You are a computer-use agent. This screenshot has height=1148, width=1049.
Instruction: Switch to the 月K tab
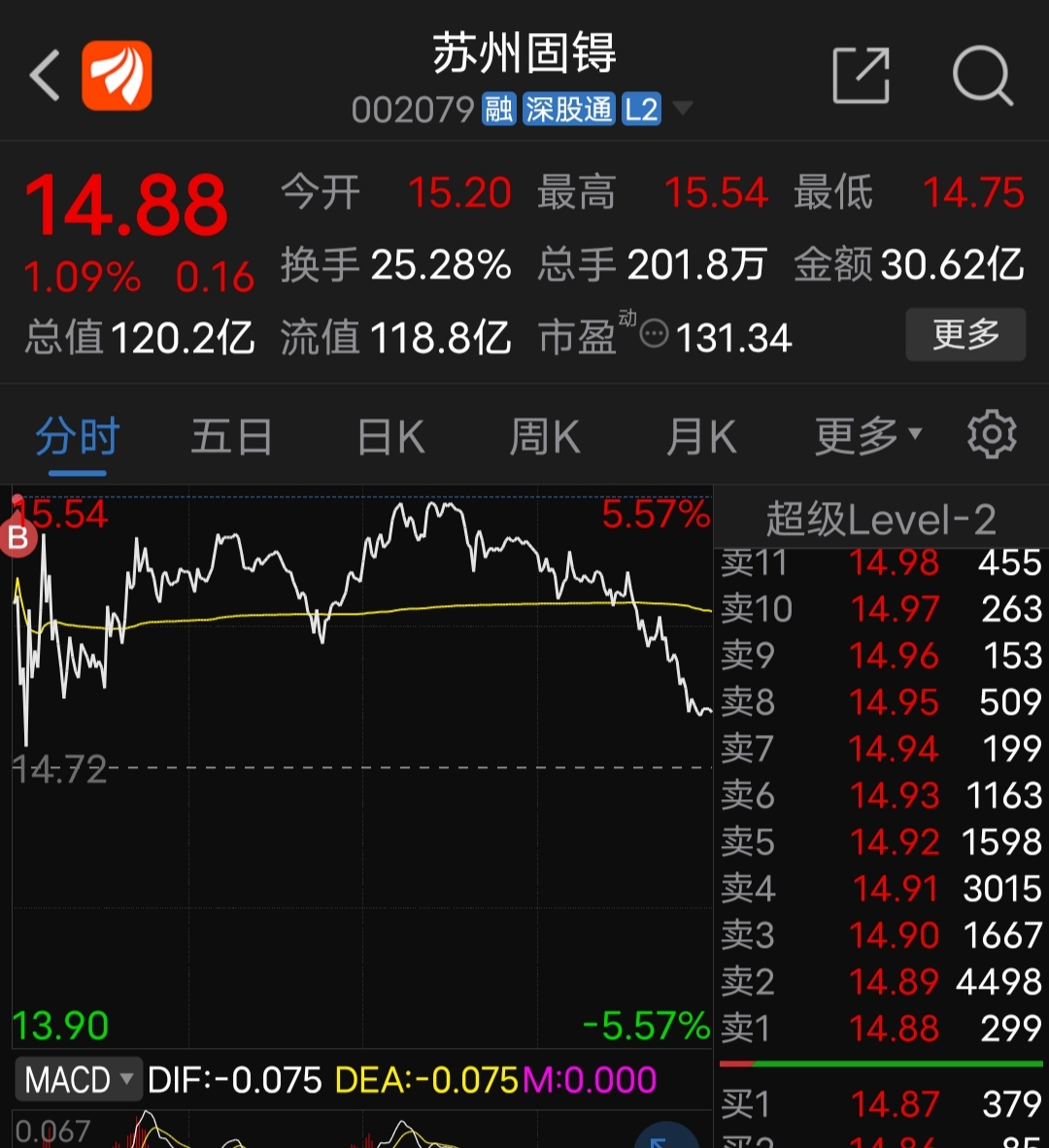pyautogui.click(x=701, y=437)
